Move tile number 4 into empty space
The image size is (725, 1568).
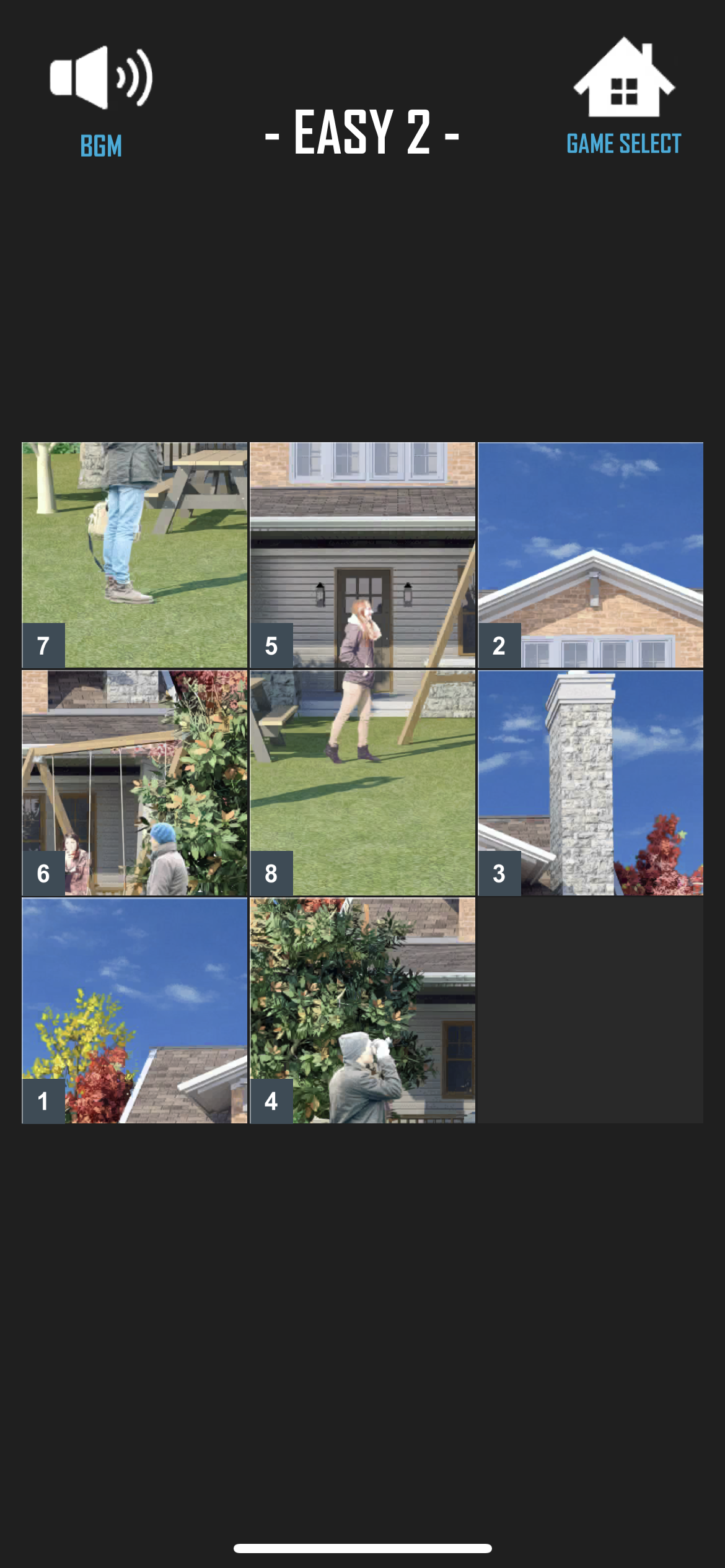[x=362, y=1011]
